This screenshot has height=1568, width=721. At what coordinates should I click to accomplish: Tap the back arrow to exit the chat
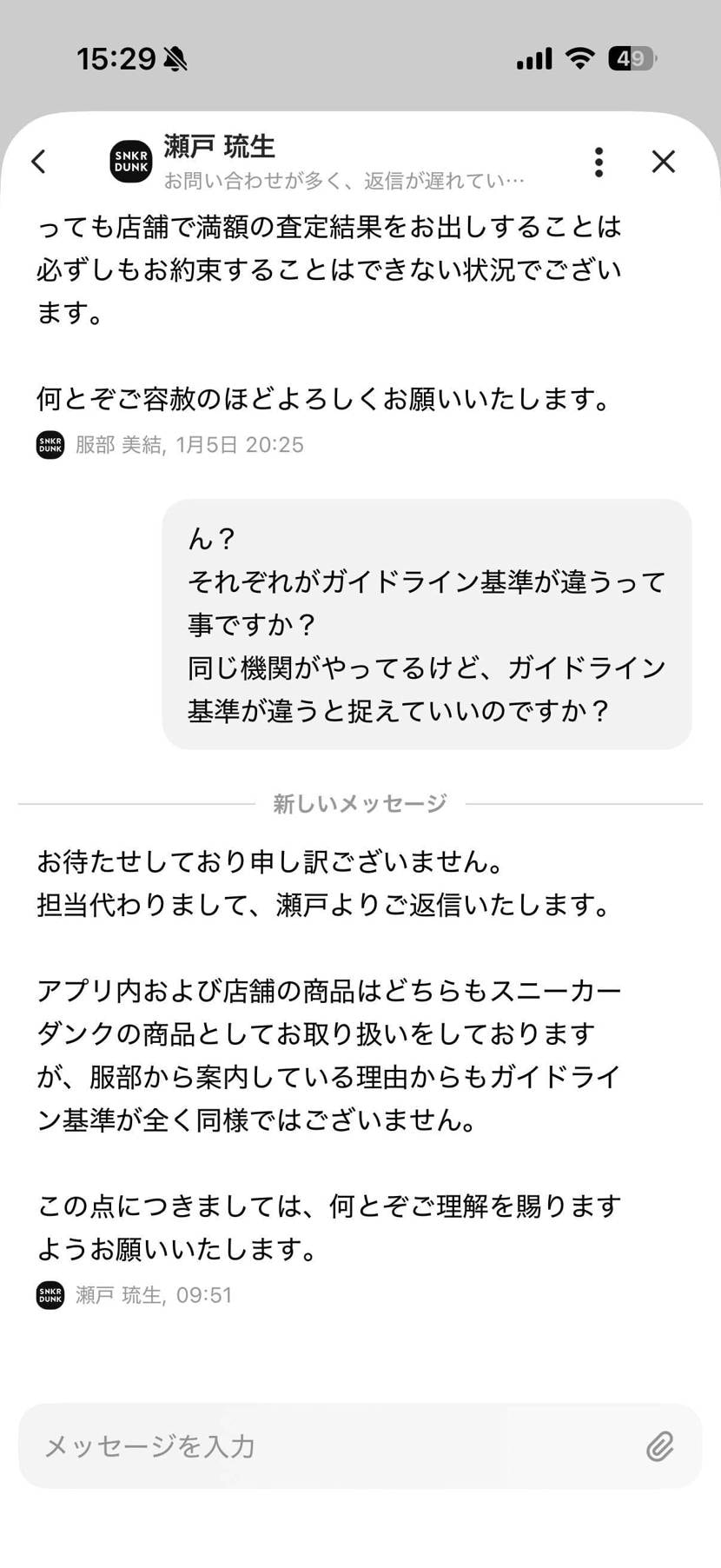[38, 162]
